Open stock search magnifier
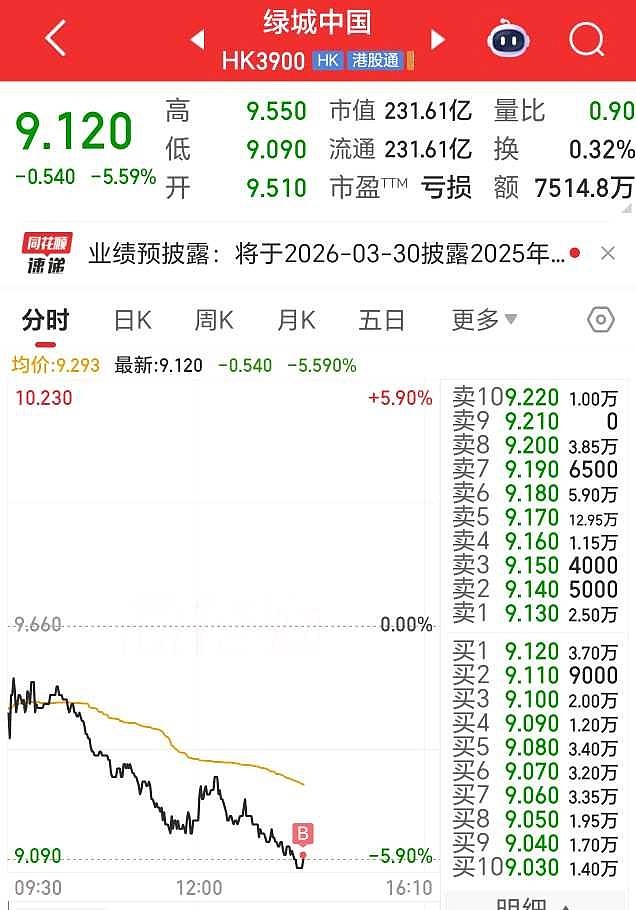This screenshot has height=910, width=636. click(x=587, y=39)
